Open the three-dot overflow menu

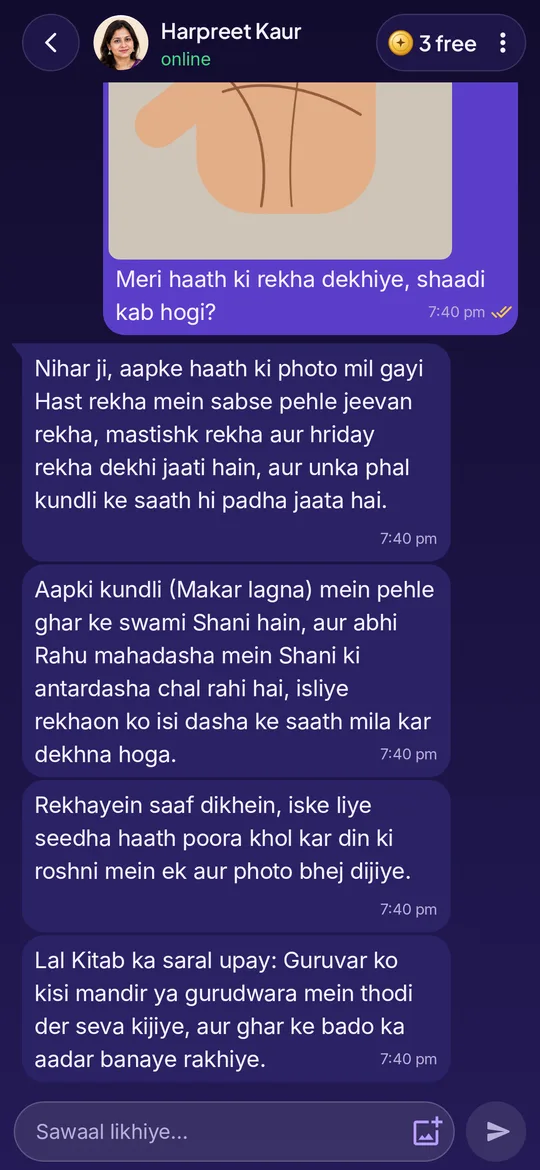tap(503, 43)
